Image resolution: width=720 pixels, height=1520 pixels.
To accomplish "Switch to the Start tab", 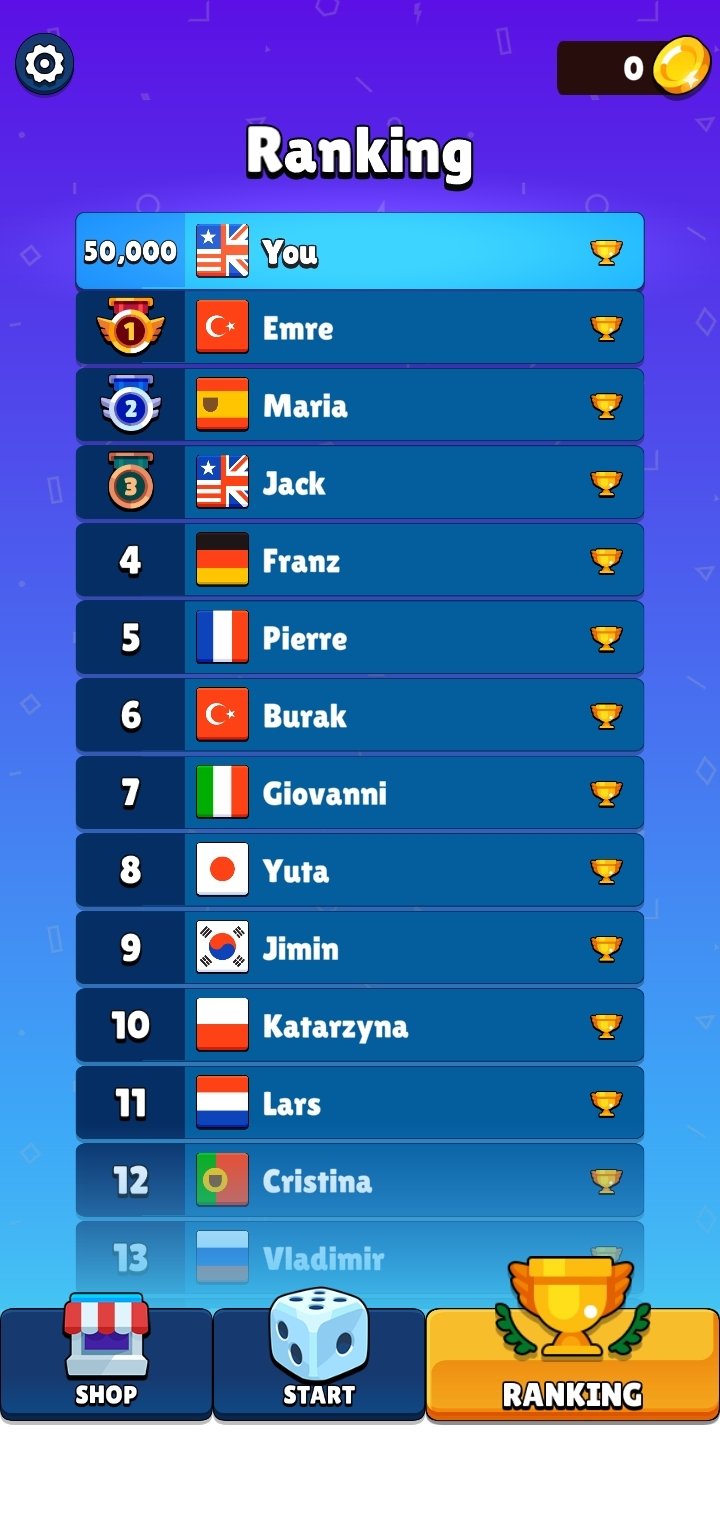I will [319, 1362].
